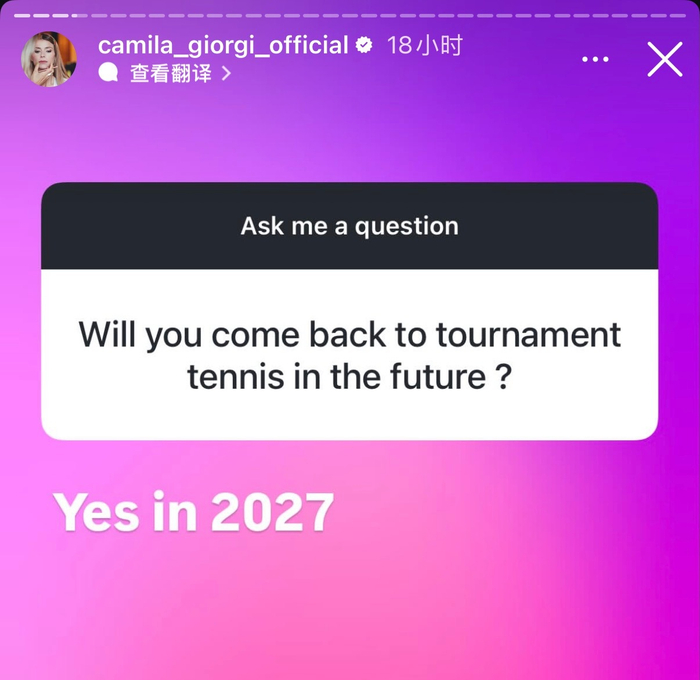Open camila_giorgi_official's profile picture
Image resolution: width=700 pixels, height=680 pixels.
coord(49,59)
